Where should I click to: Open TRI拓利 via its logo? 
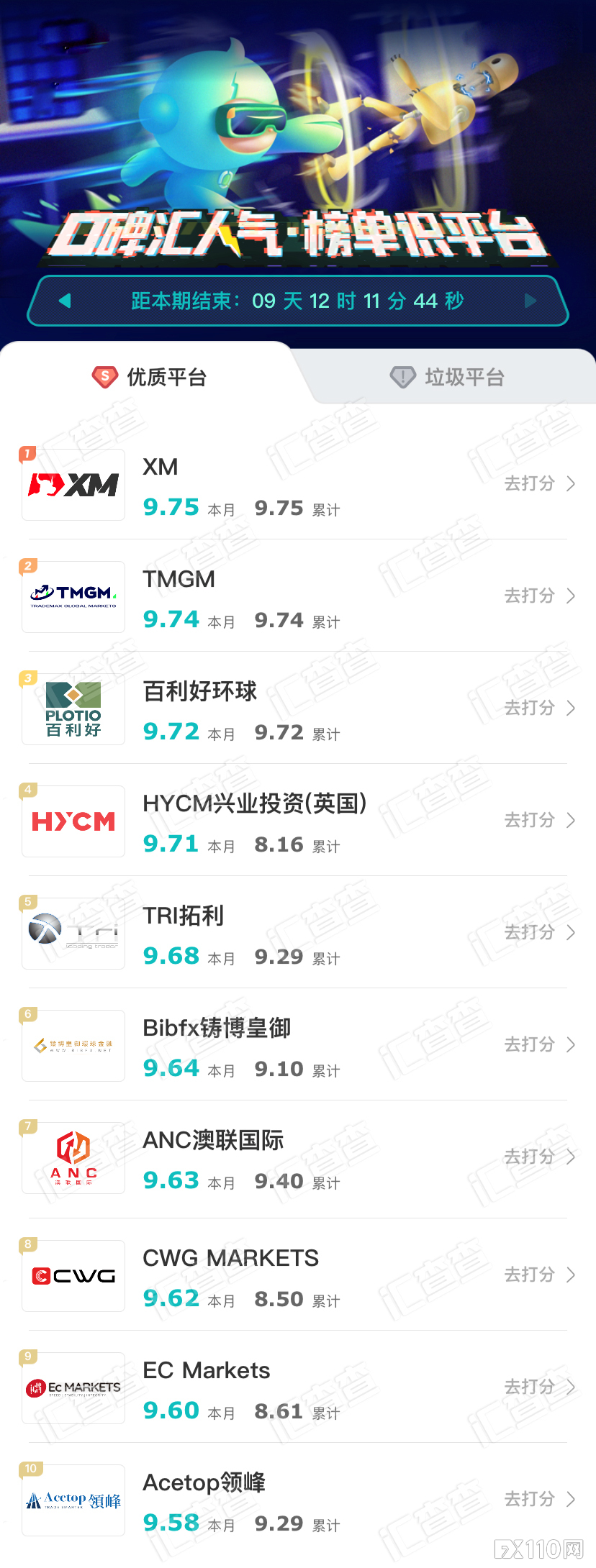[x=73, y=933]
